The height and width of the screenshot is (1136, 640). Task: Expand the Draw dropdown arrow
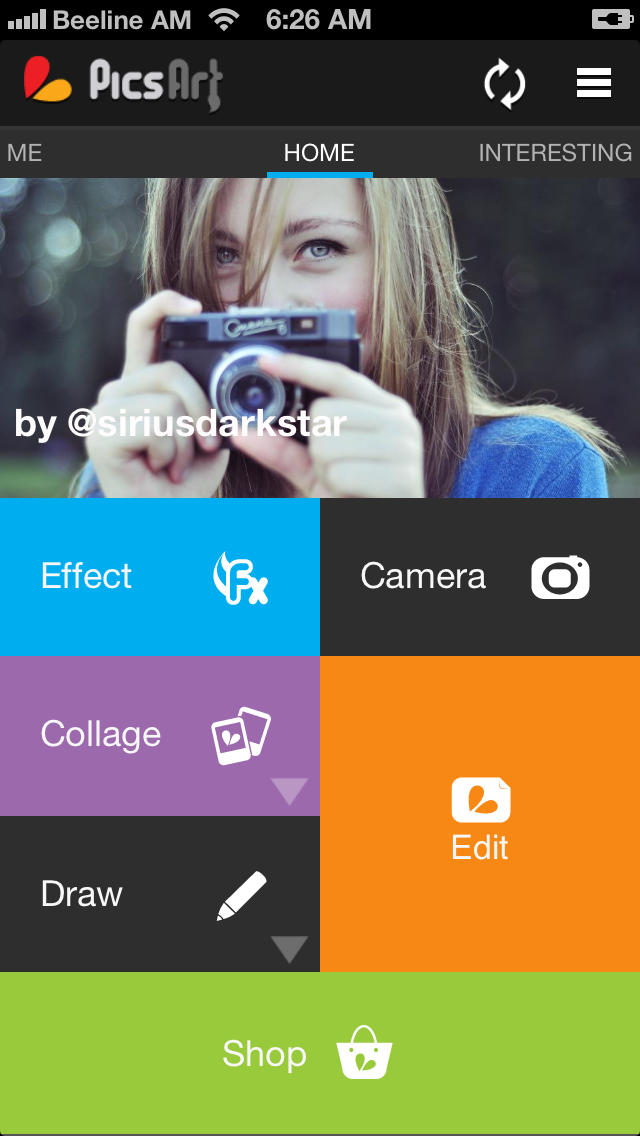pos(289,949)
